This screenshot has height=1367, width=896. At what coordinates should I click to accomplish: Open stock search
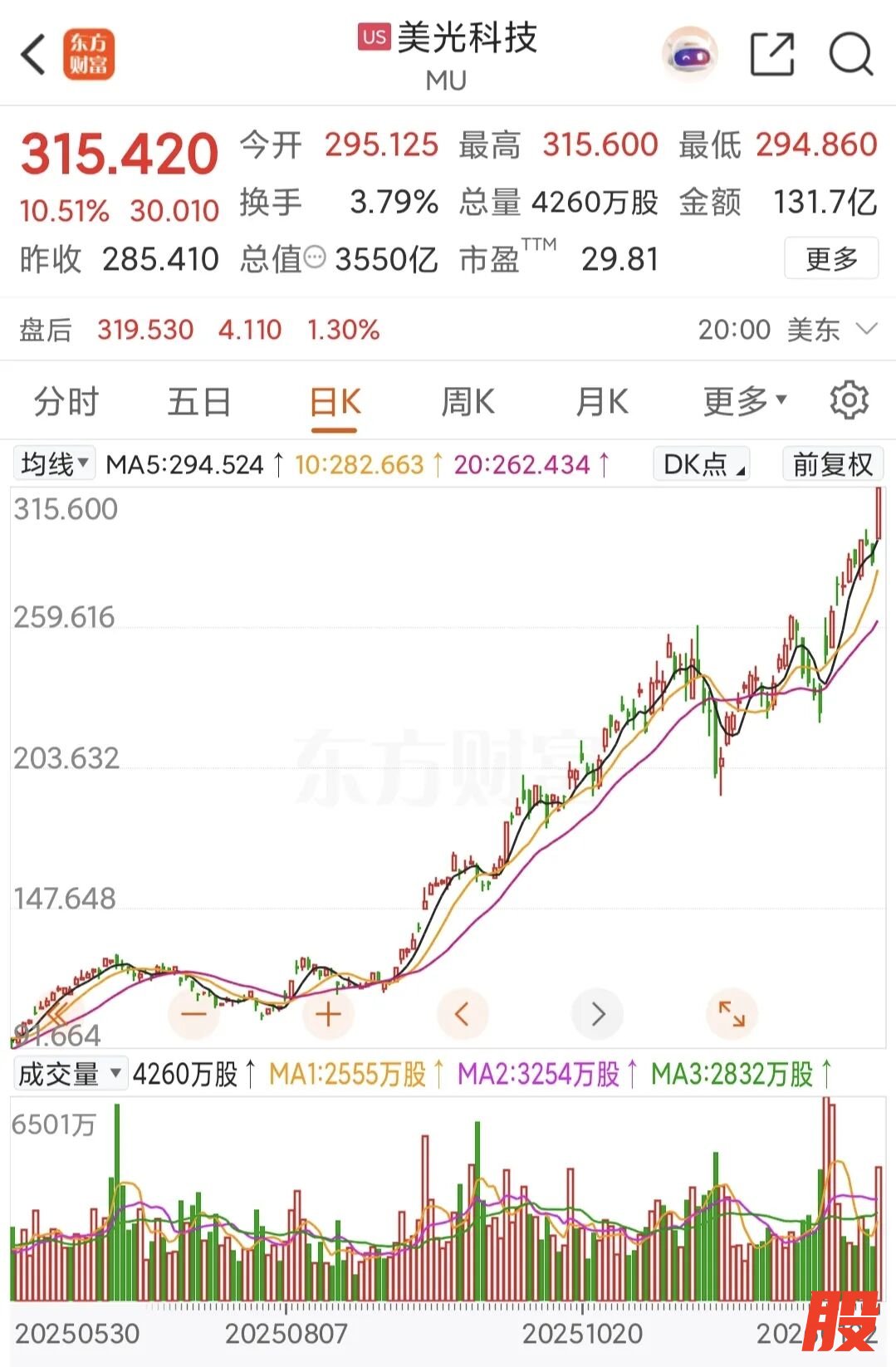pos(850,56)
